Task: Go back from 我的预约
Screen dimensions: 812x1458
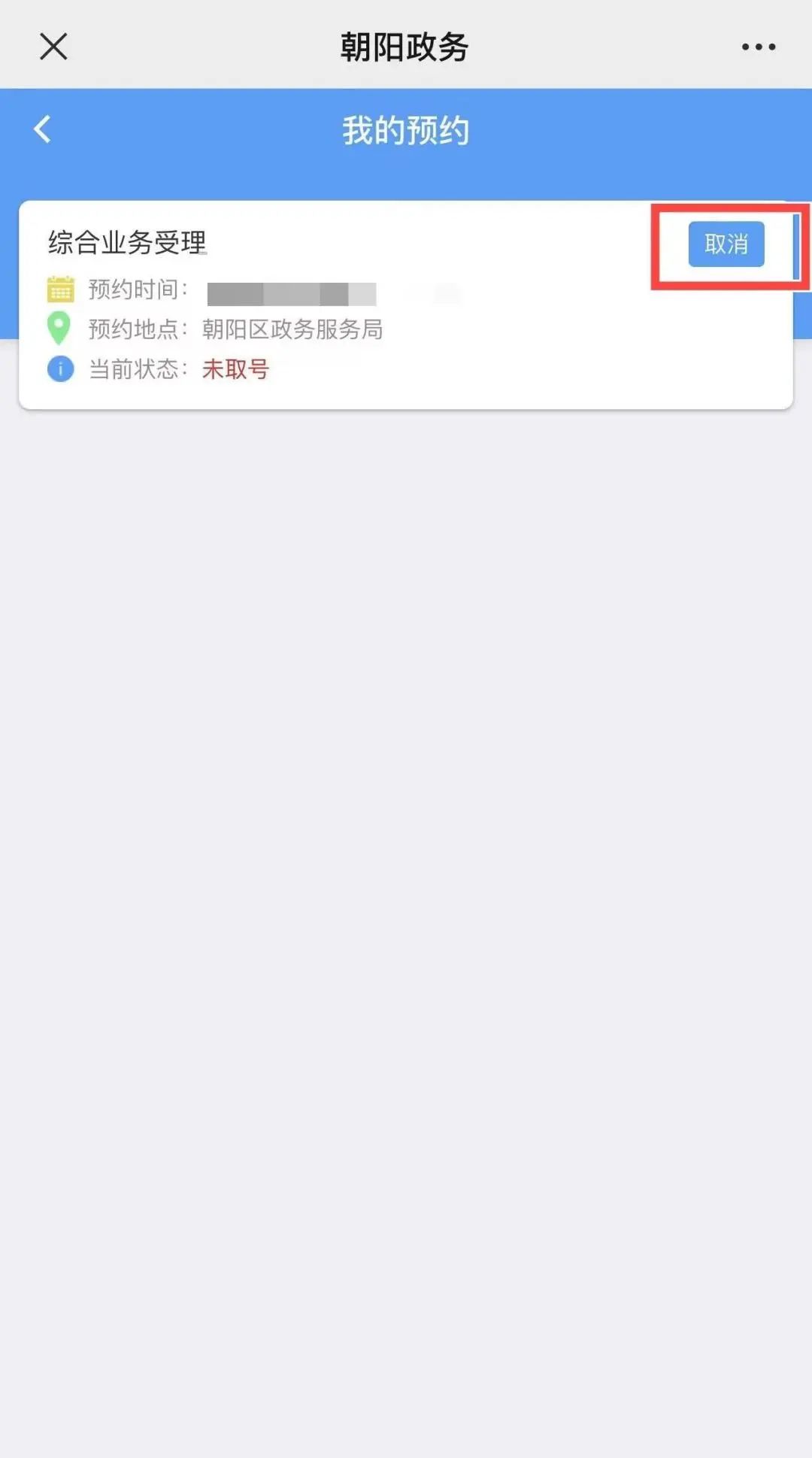Action: [43, 129]
